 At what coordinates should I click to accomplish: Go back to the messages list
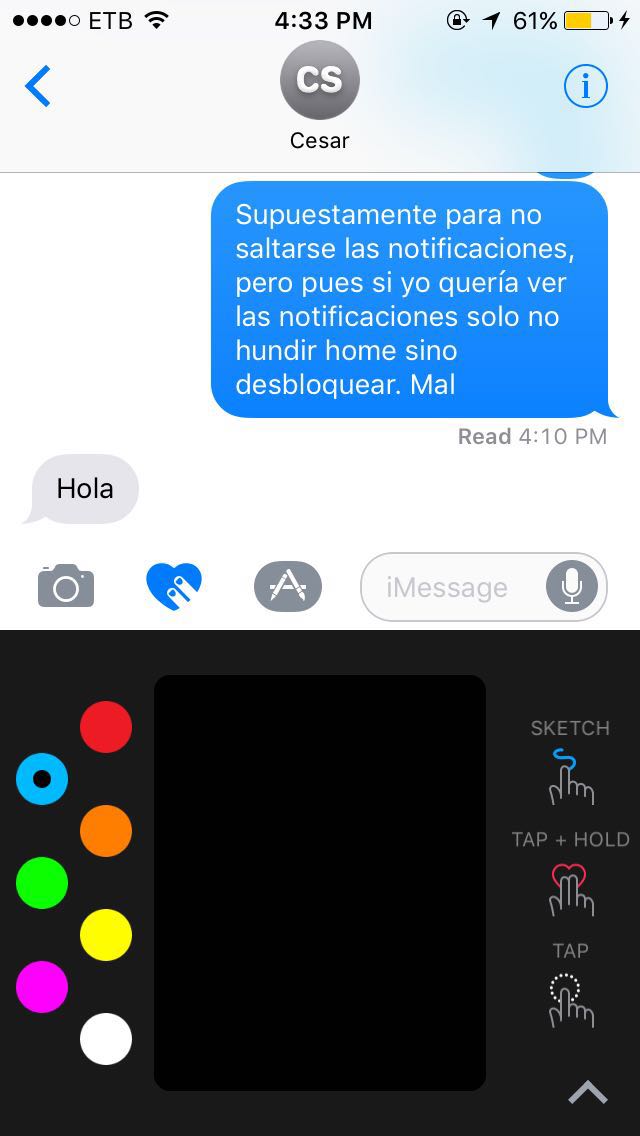[x=38, y=87]
